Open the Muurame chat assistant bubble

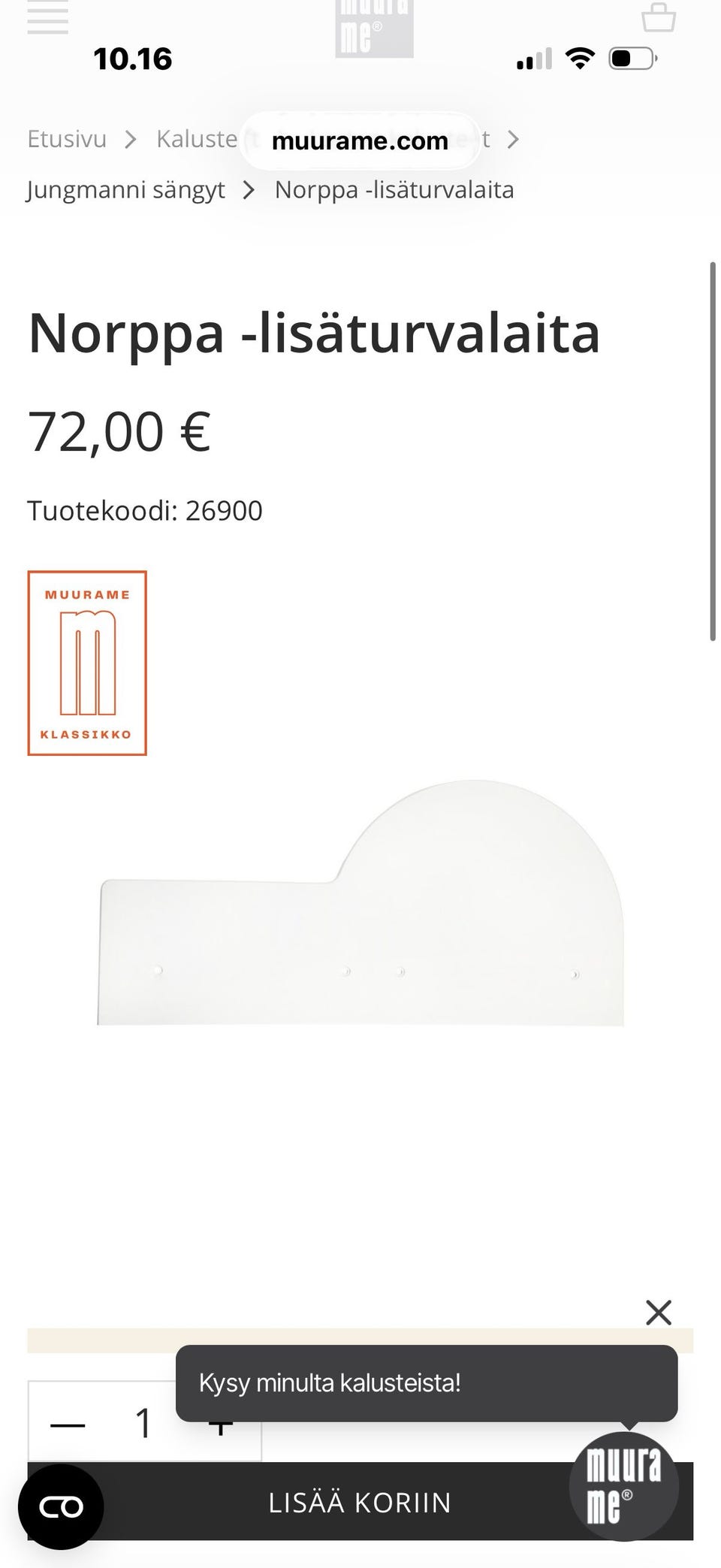coord(623,1485)
